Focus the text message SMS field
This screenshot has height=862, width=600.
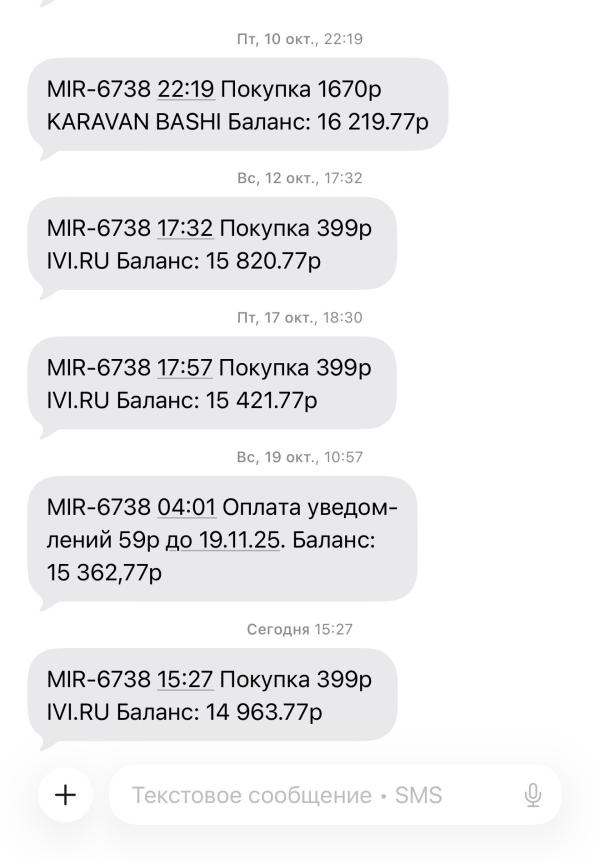click(310, 795)
